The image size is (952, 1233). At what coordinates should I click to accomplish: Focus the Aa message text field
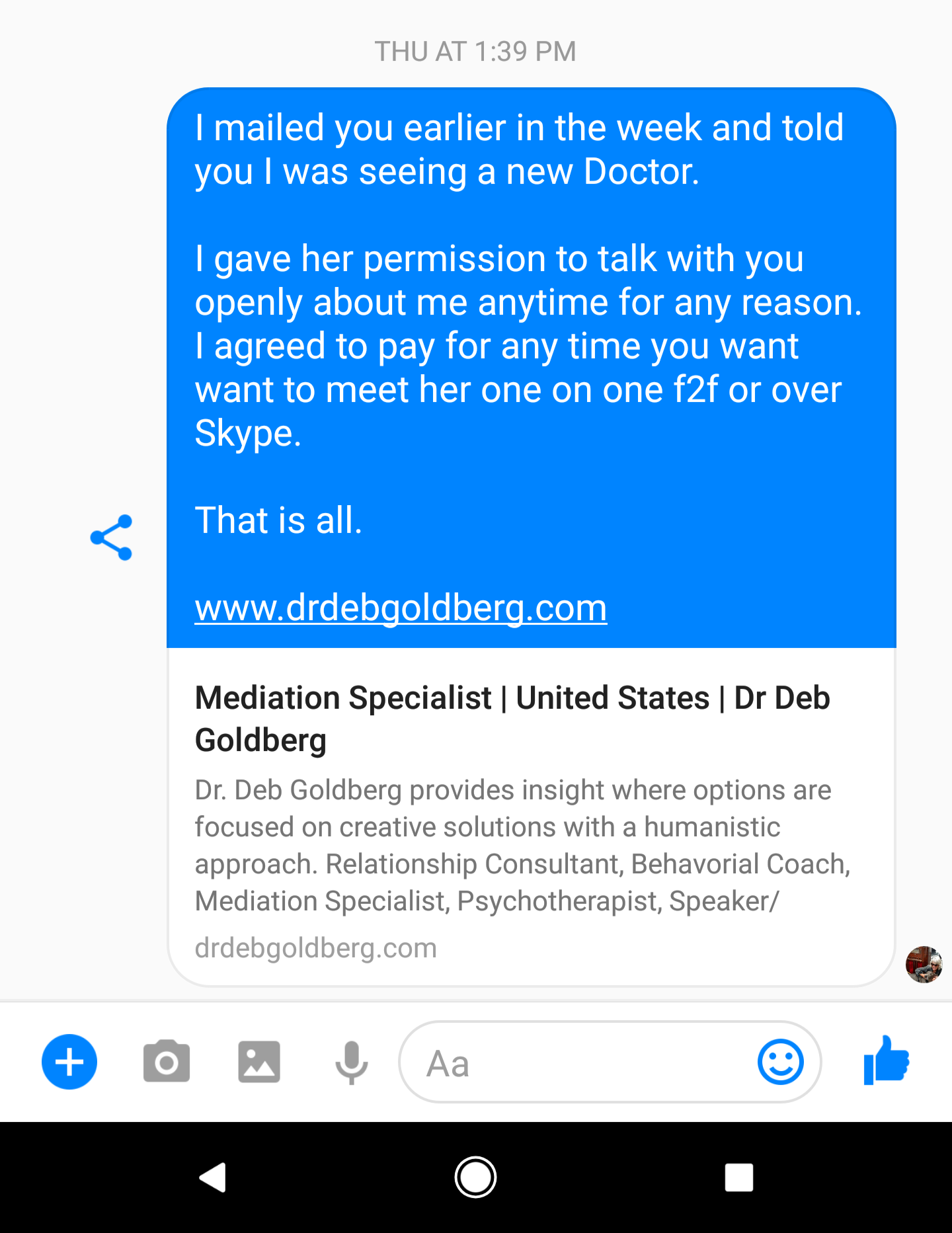point(575,1063)
